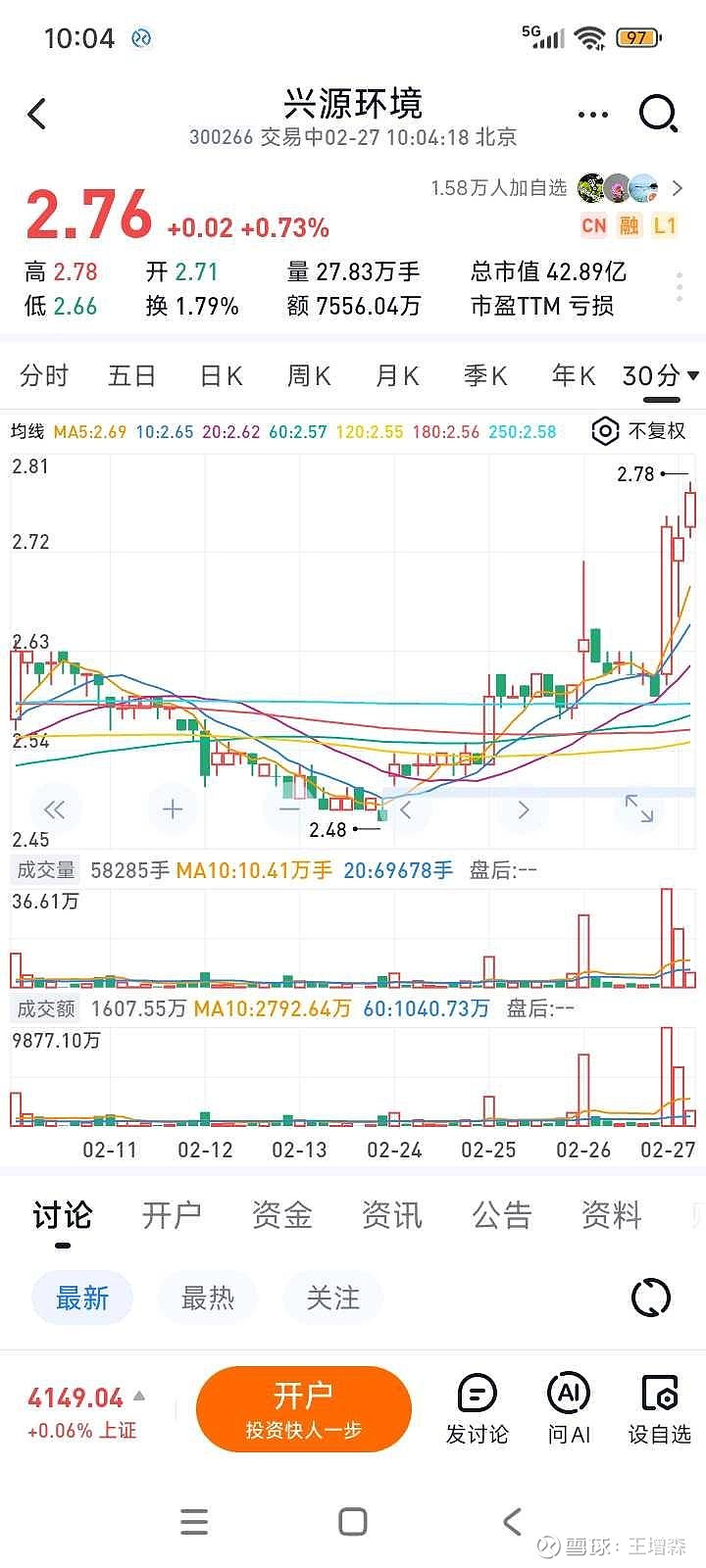Select the 月K chart tab
This screenshot has height=1568, width=706.
397,376
